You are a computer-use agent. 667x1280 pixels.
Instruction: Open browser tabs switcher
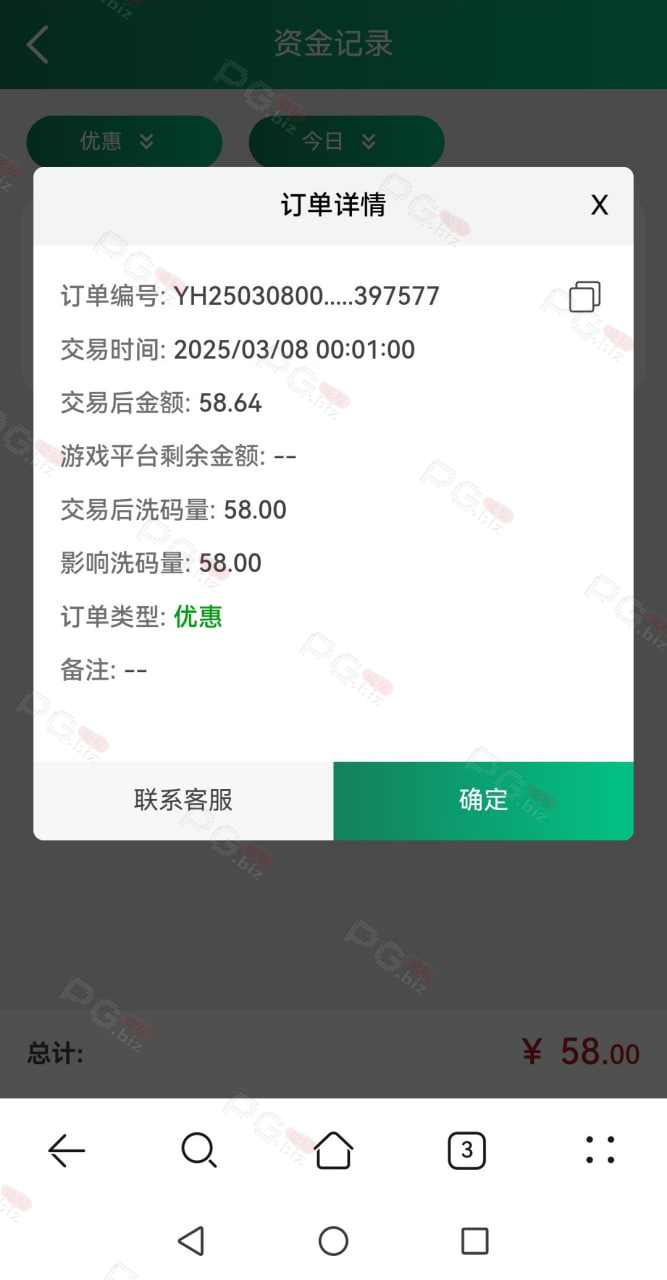point(466,1150)
